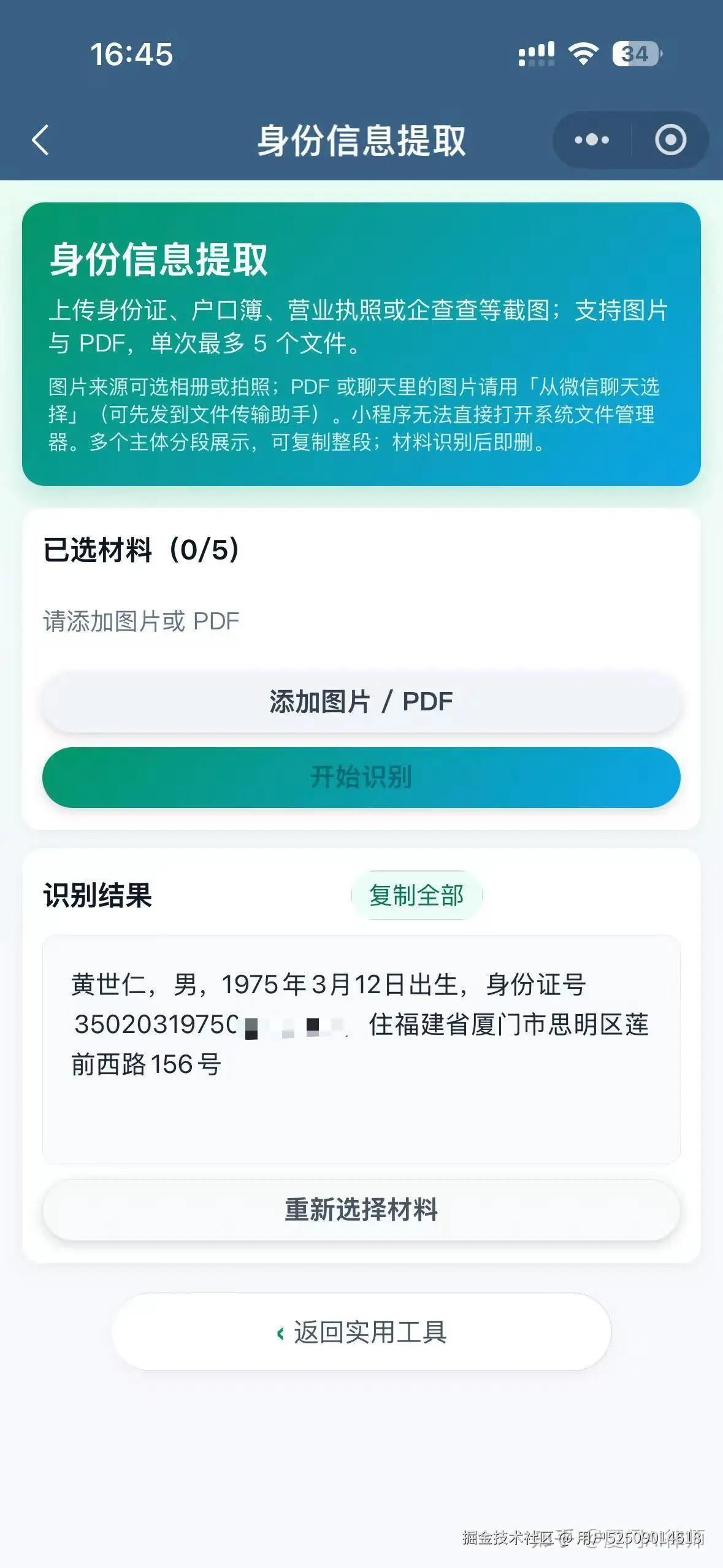723x1568 pixels.
Task: Close the mini program via circle icon
Action: [x=670, y=140]
